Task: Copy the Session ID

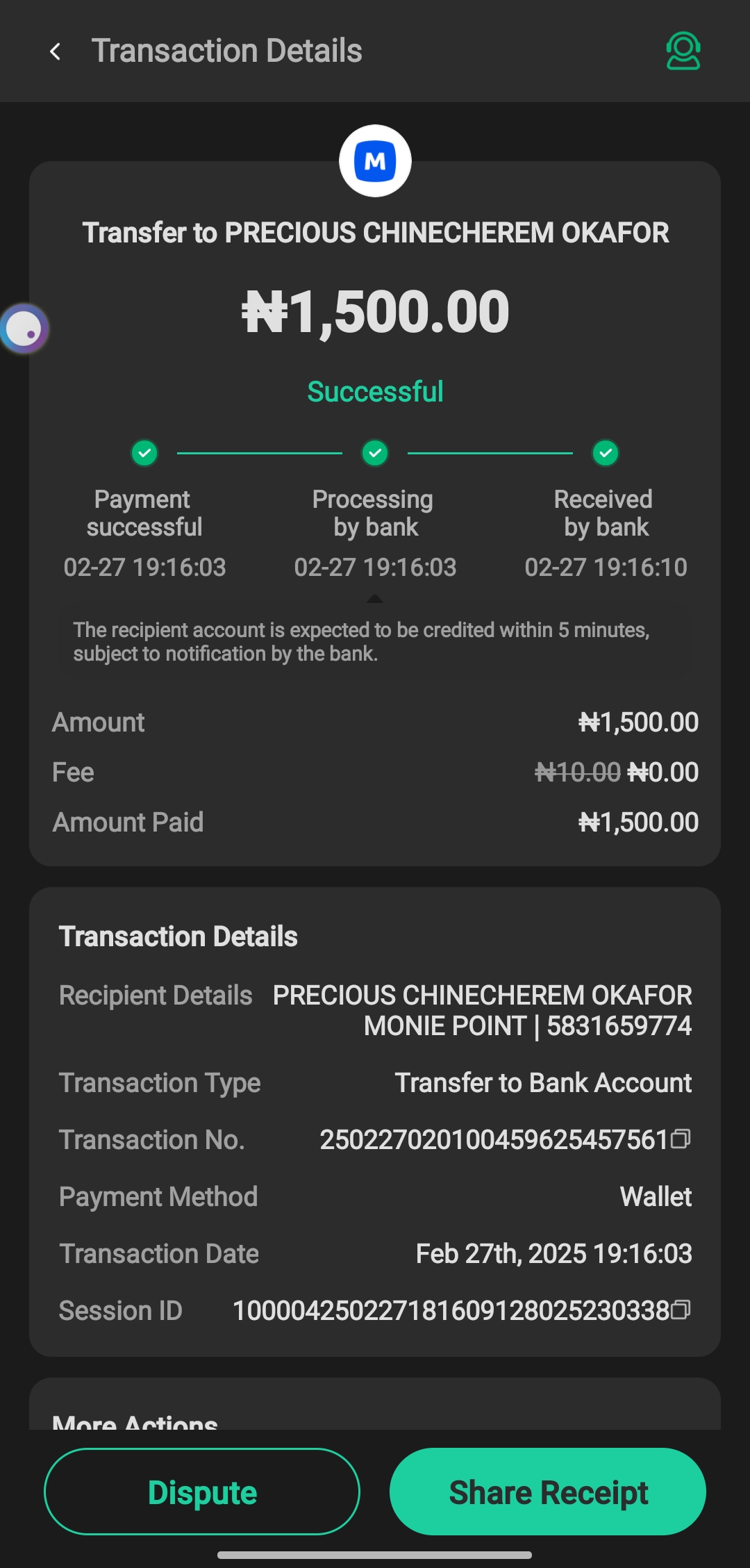Action: (x=681, y=1310)
